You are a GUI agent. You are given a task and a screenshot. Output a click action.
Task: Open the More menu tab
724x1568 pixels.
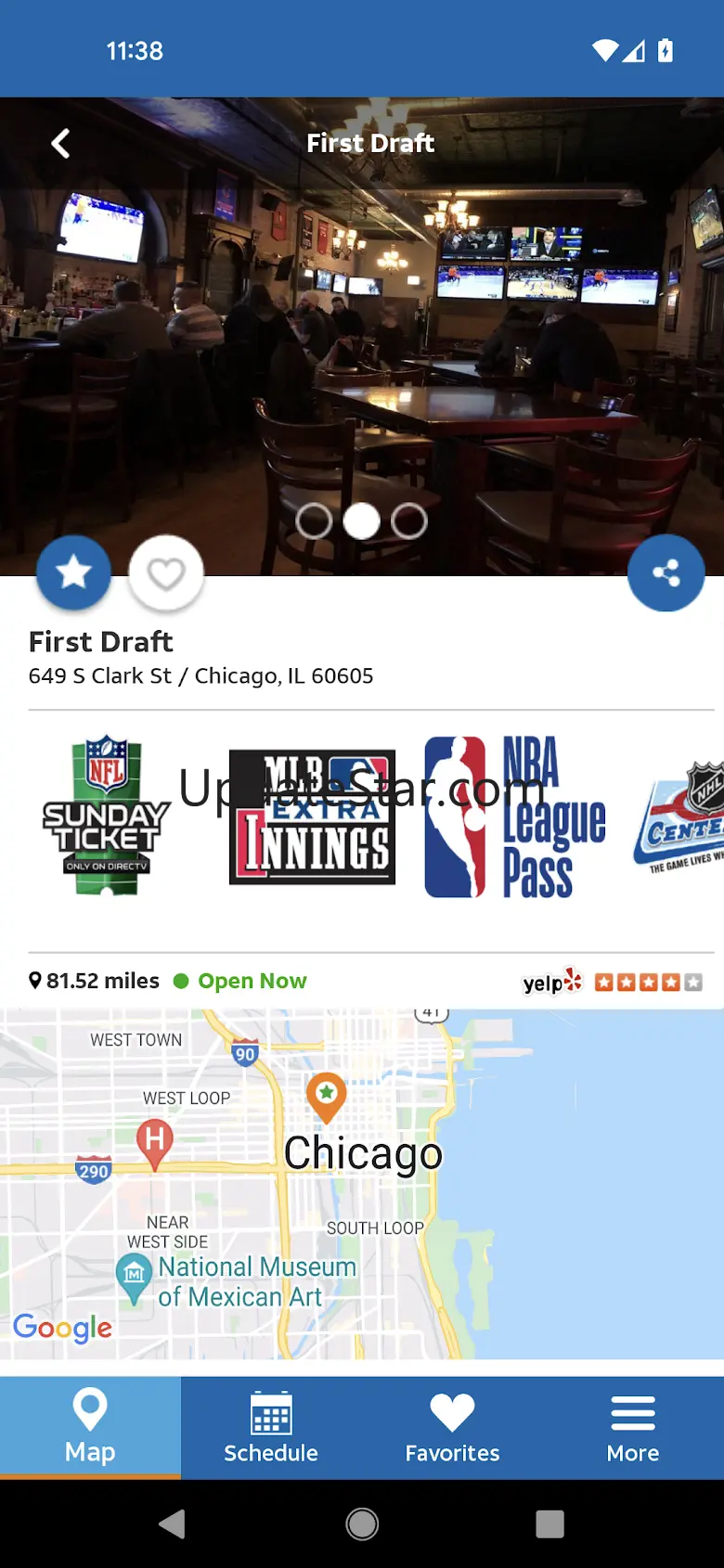point(633,1427)
